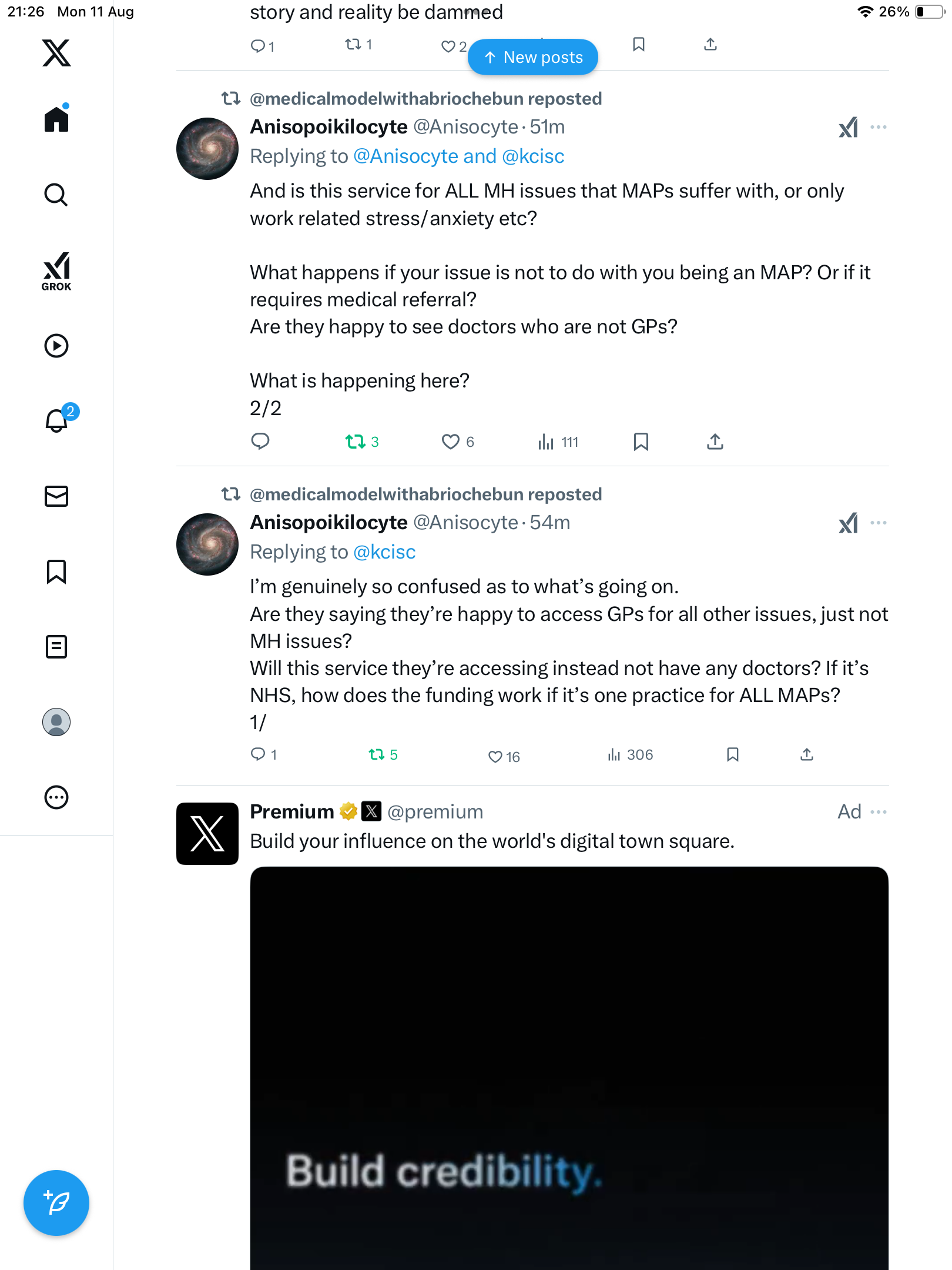Screen dimensions: 952x1270
Task: Open overflow menu on the Premium ad
Action: point(879,812)
